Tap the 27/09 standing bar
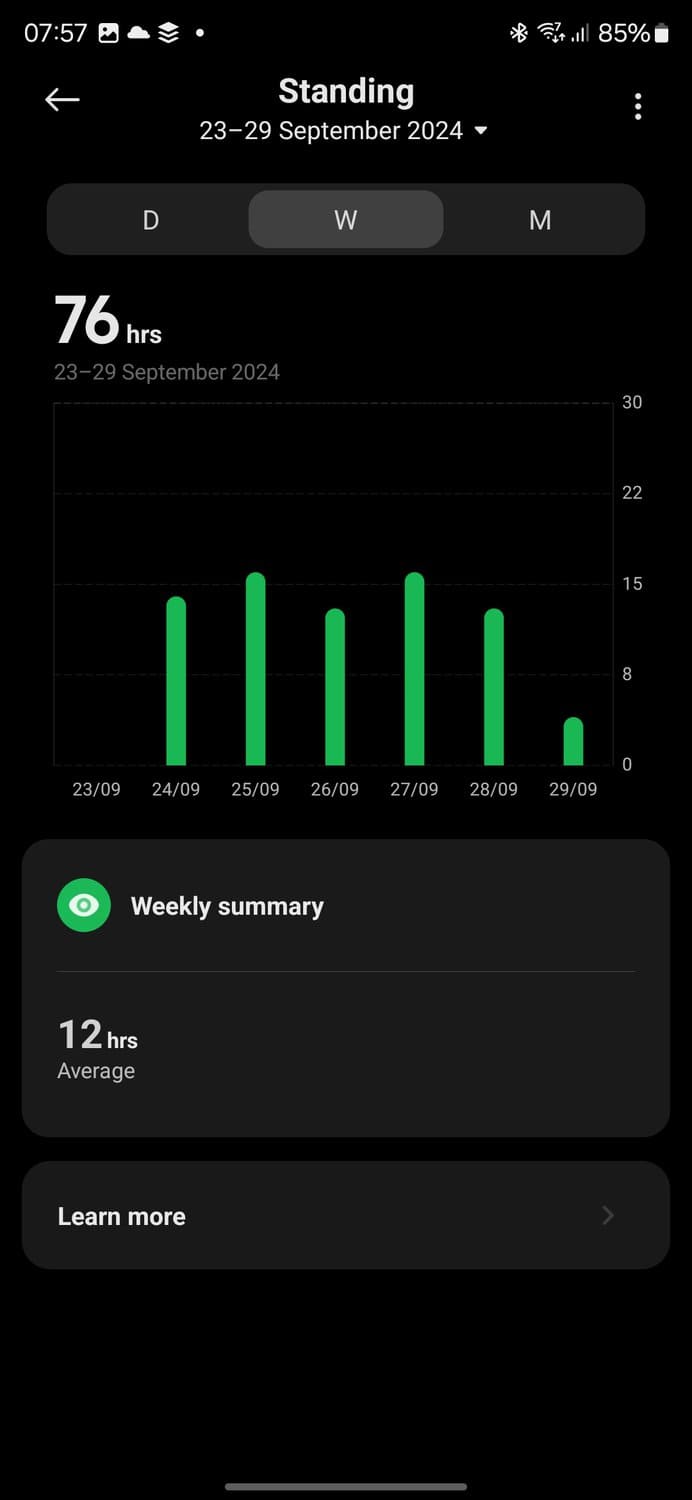The image size is (692, 1500). 414,670
